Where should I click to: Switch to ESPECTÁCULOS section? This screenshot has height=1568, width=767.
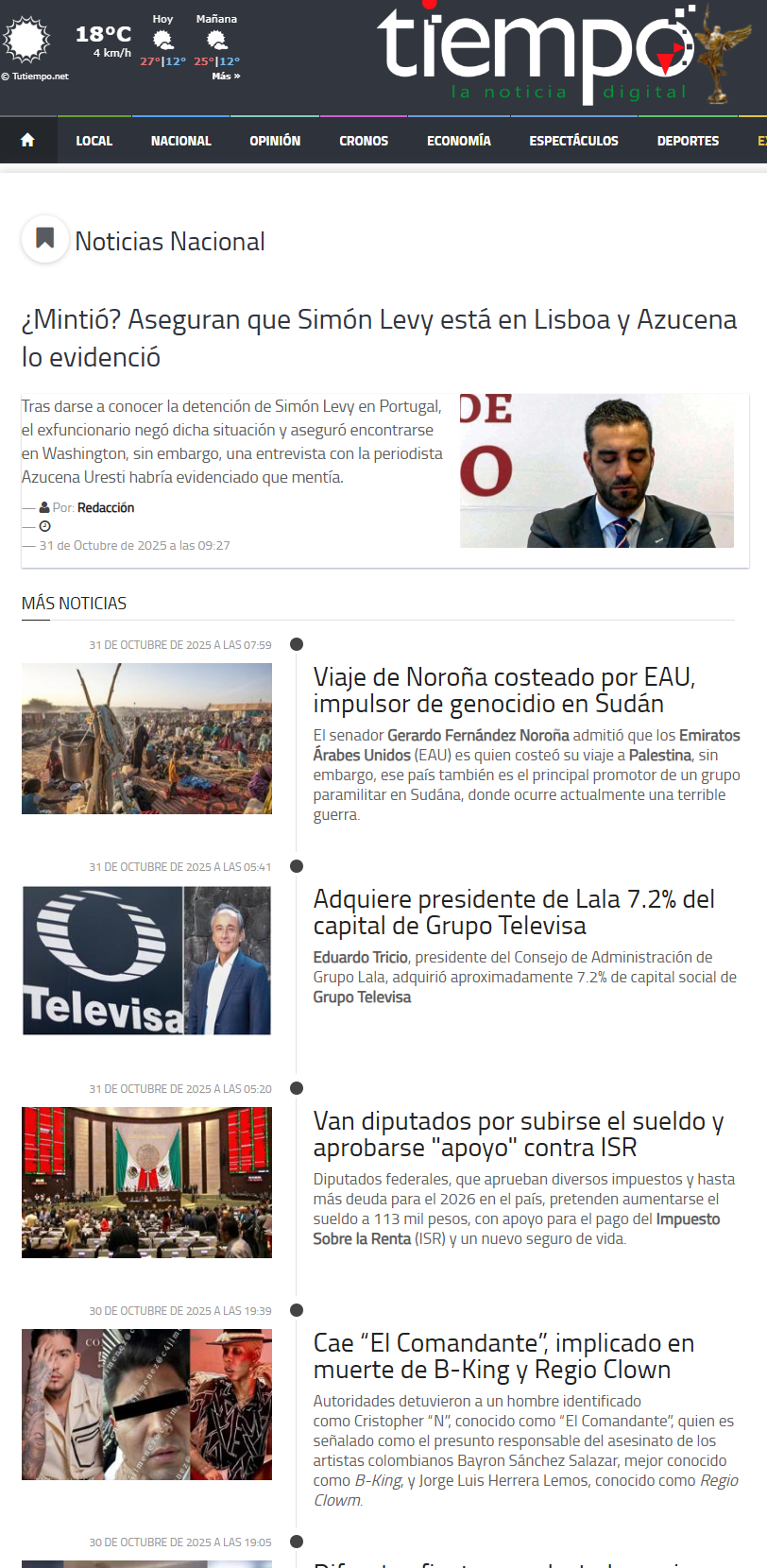coord(573,141)
